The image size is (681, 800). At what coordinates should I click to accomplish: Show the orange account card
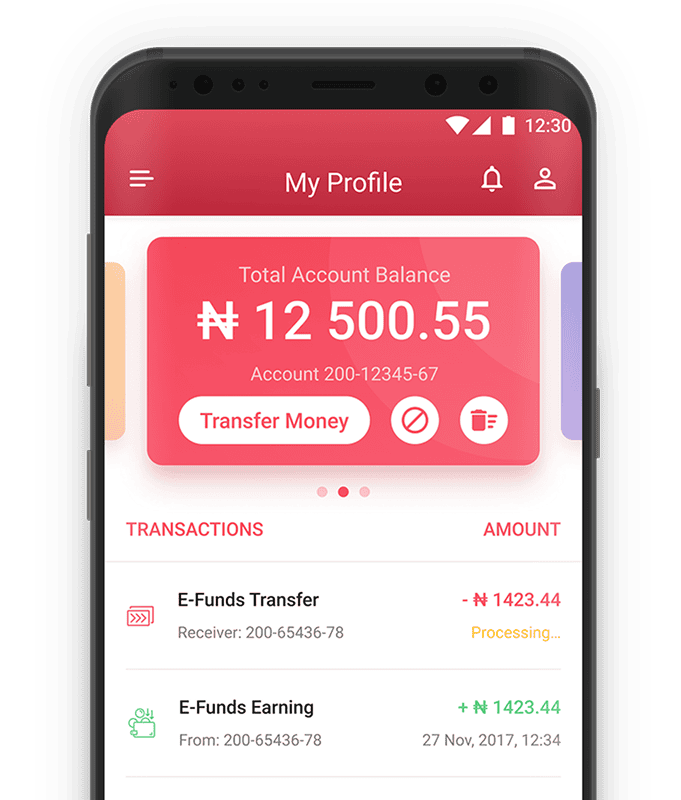tap(114, 350)
